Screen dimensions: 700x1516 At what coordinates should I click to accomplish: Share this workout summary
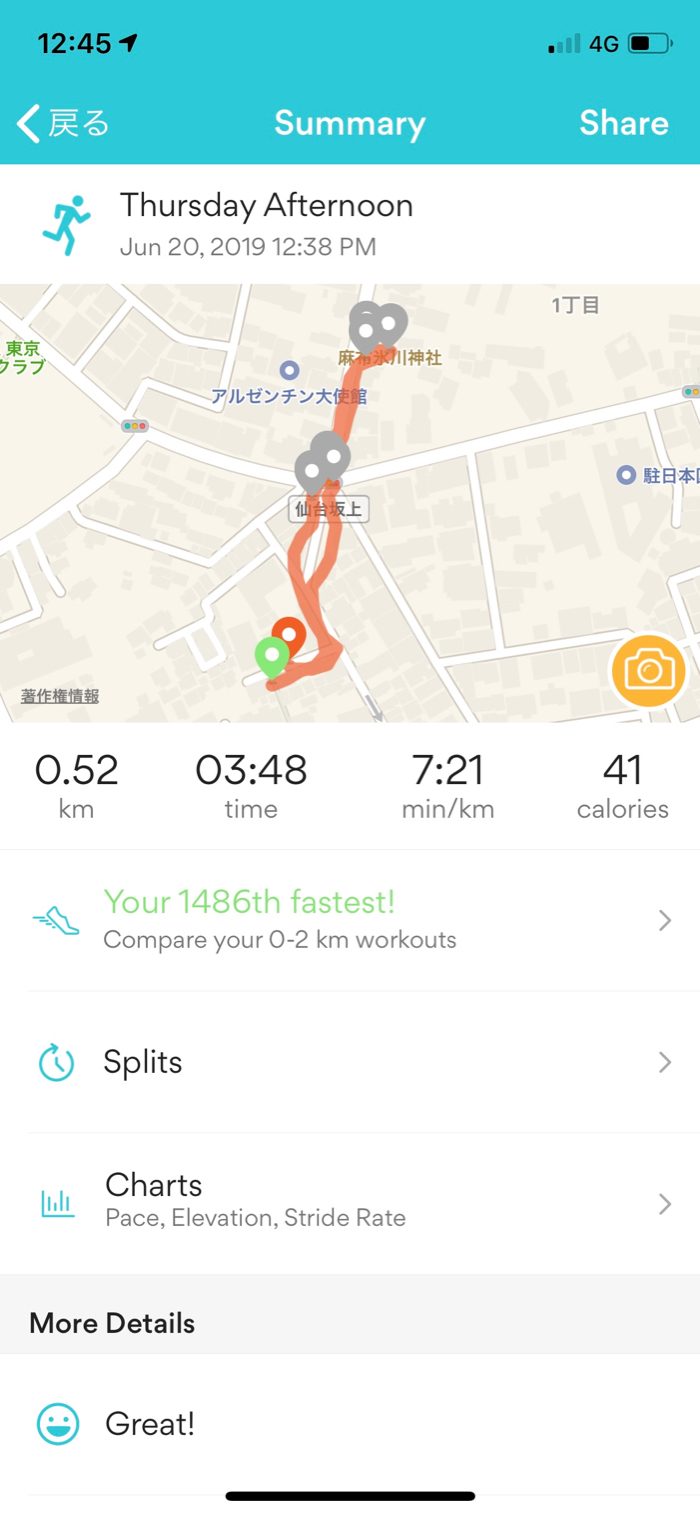point(624,123)
